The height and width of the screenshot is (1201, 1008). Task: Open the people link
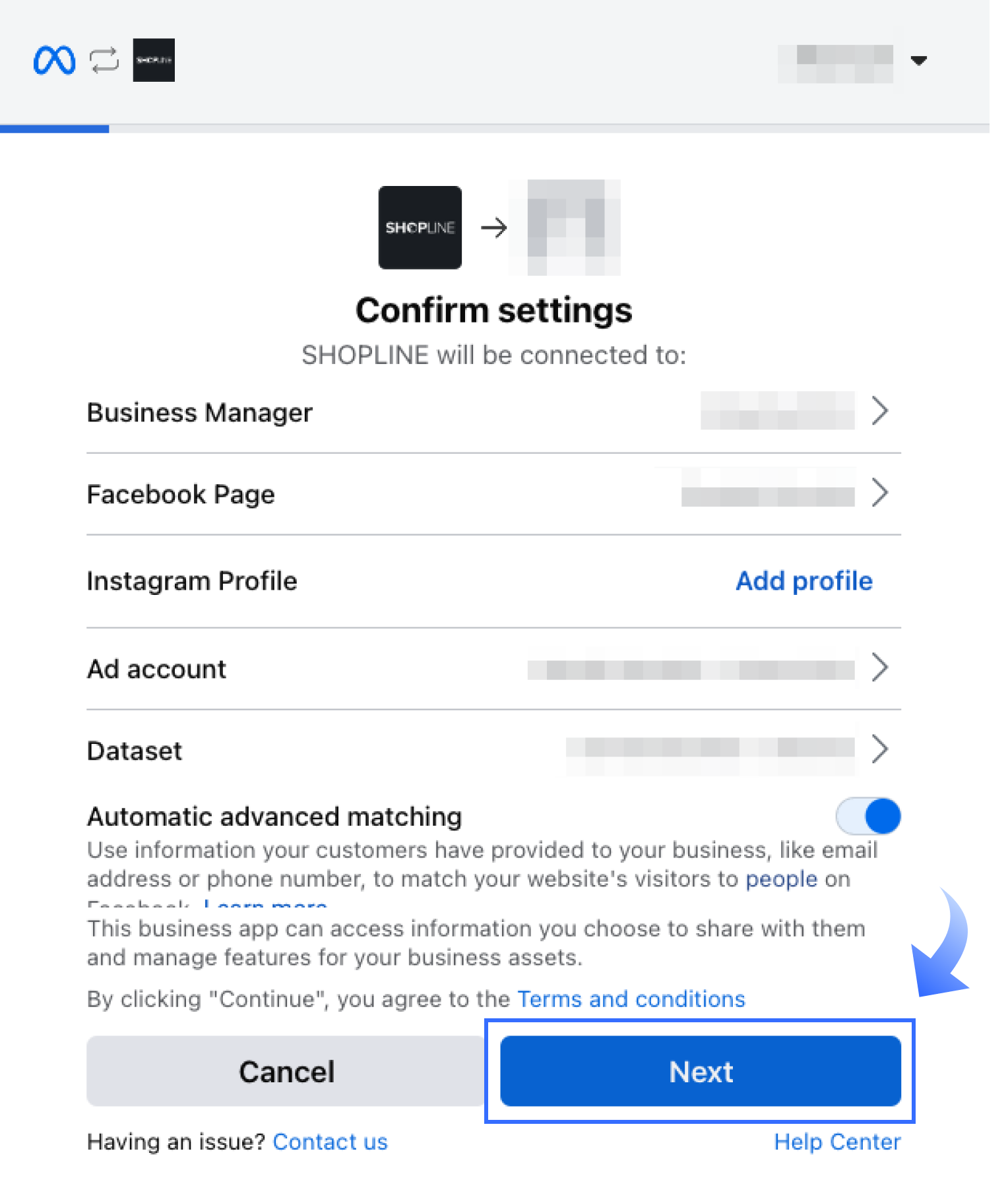click(x=781, y=879)
